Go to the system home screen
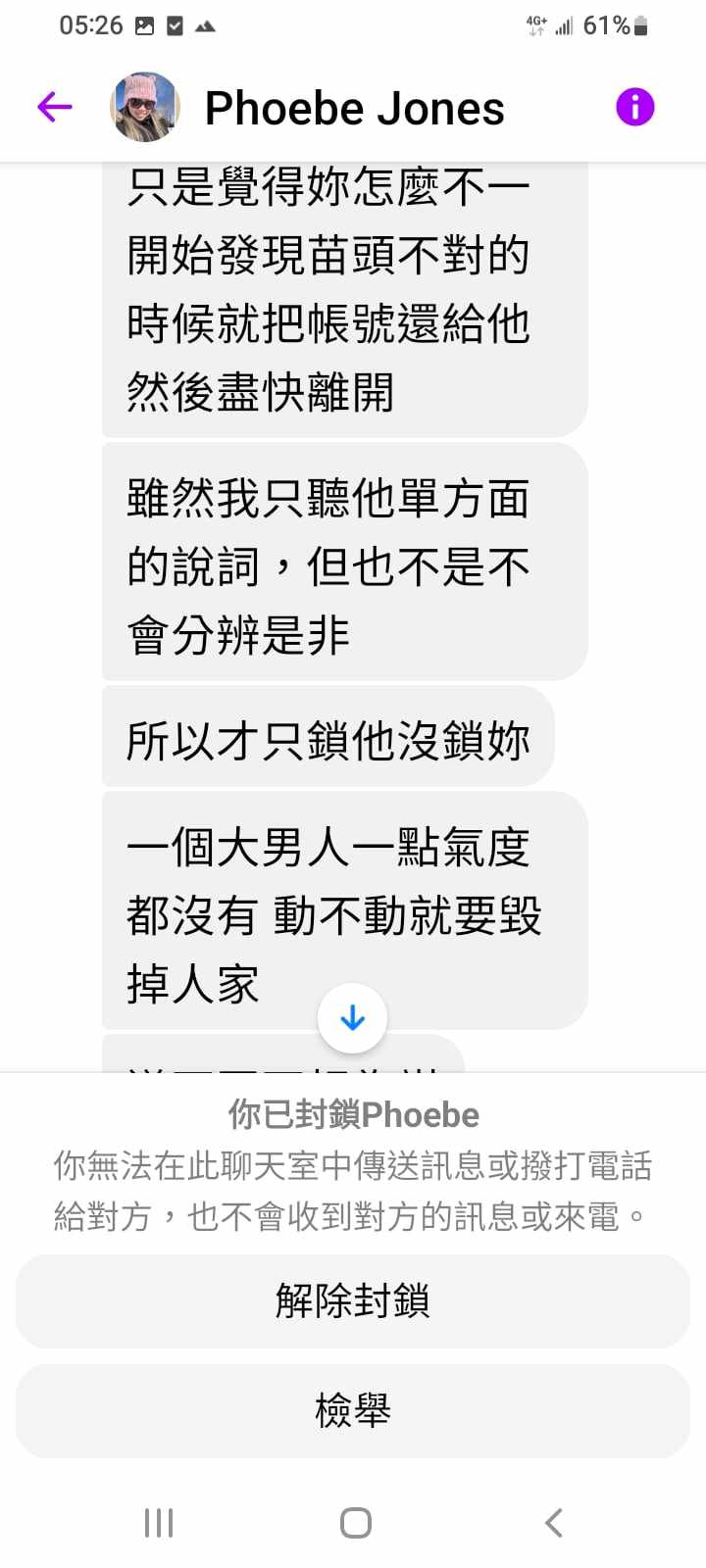 (x=355, y=1523)
